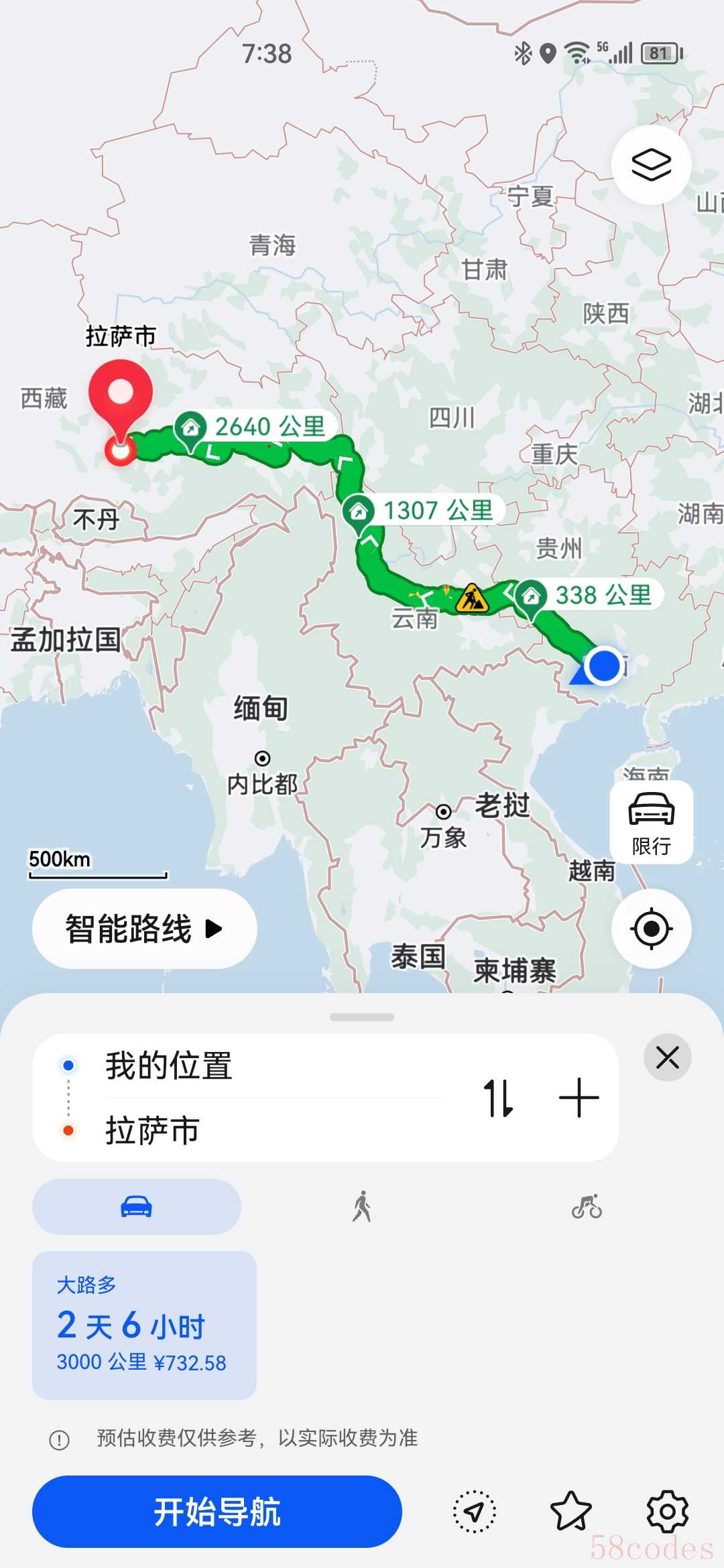
Task: Switch to walking mode
Action: click(362, 1207)
